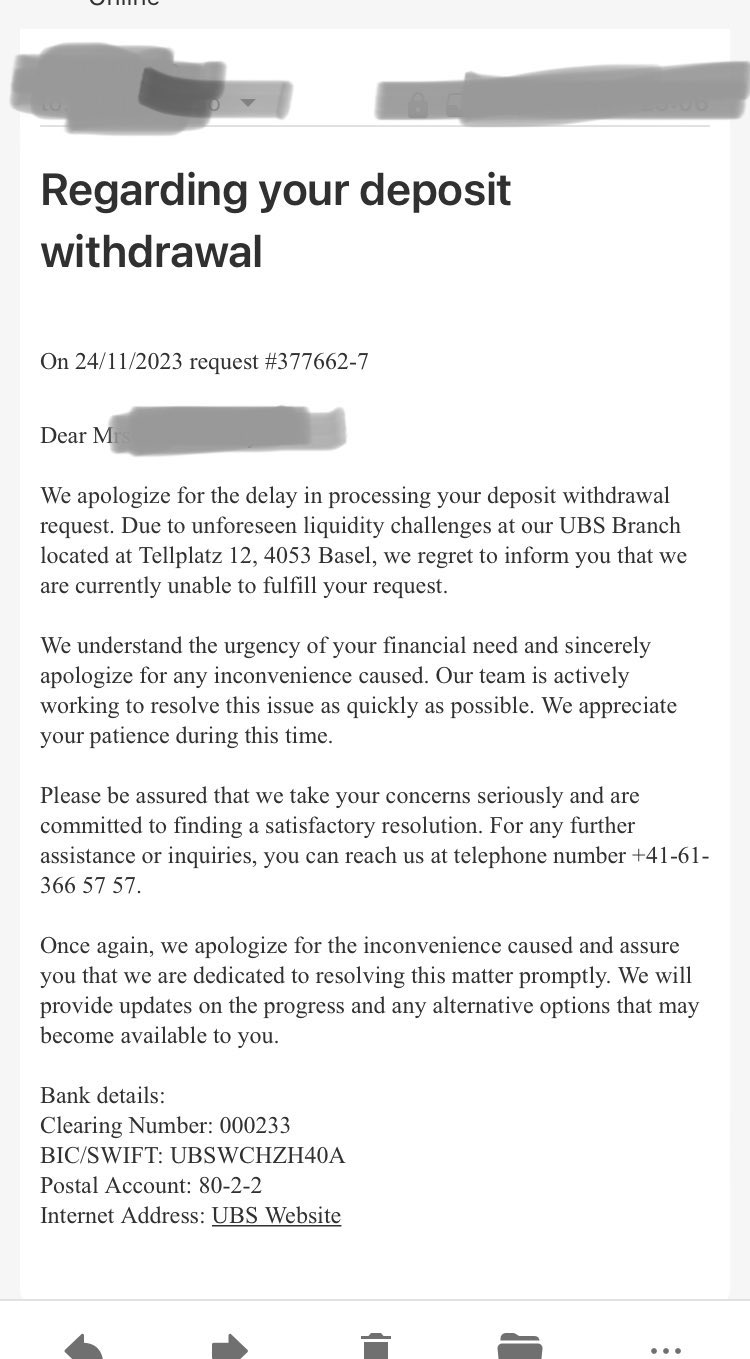Expand the recipient details dropdown arrow

[x=247, y=103]
